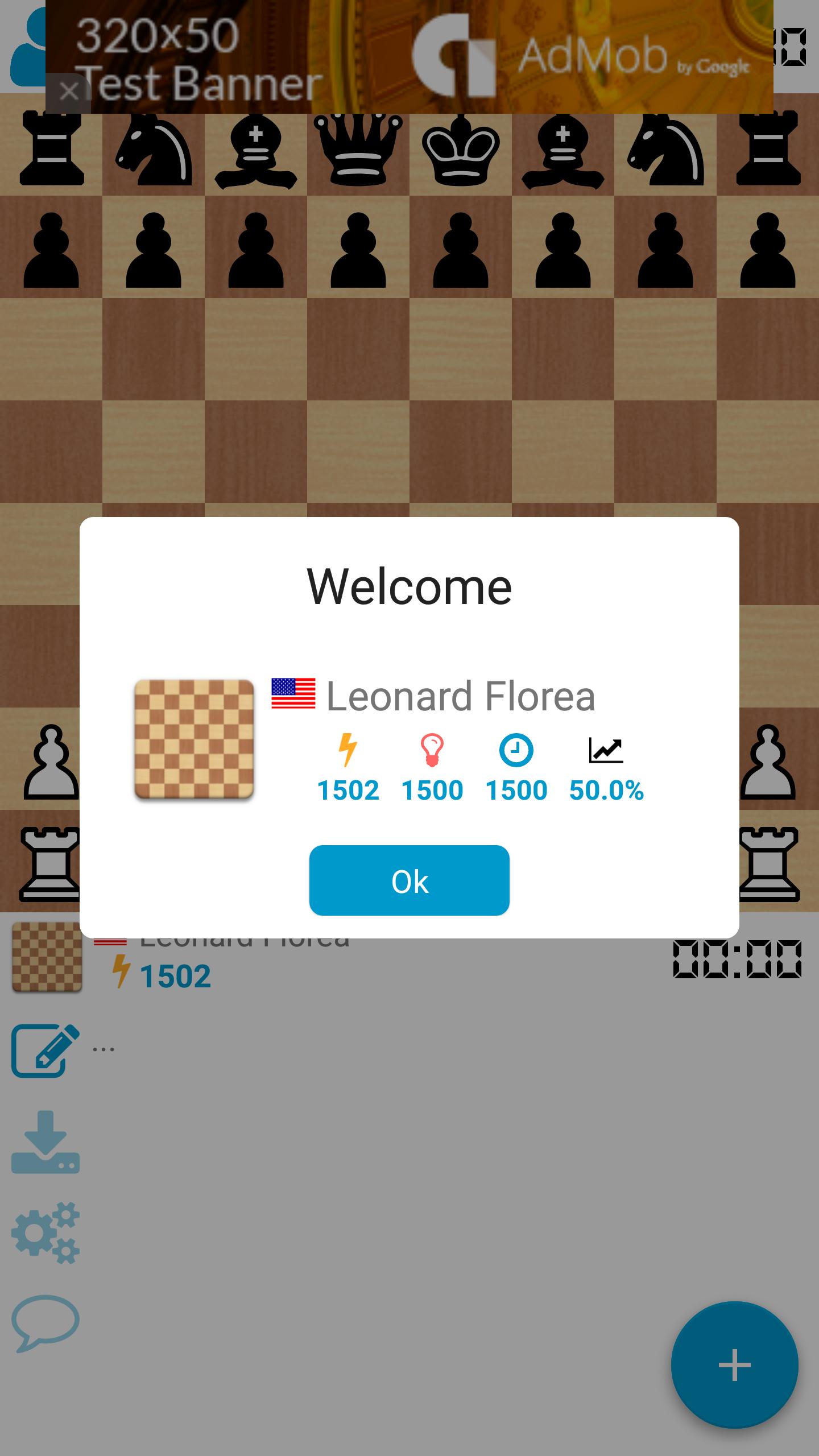The width and height of the screenshot is (819, 1456).
Task: Open the chat speech bubble
Action: [x=45, y=1322]
